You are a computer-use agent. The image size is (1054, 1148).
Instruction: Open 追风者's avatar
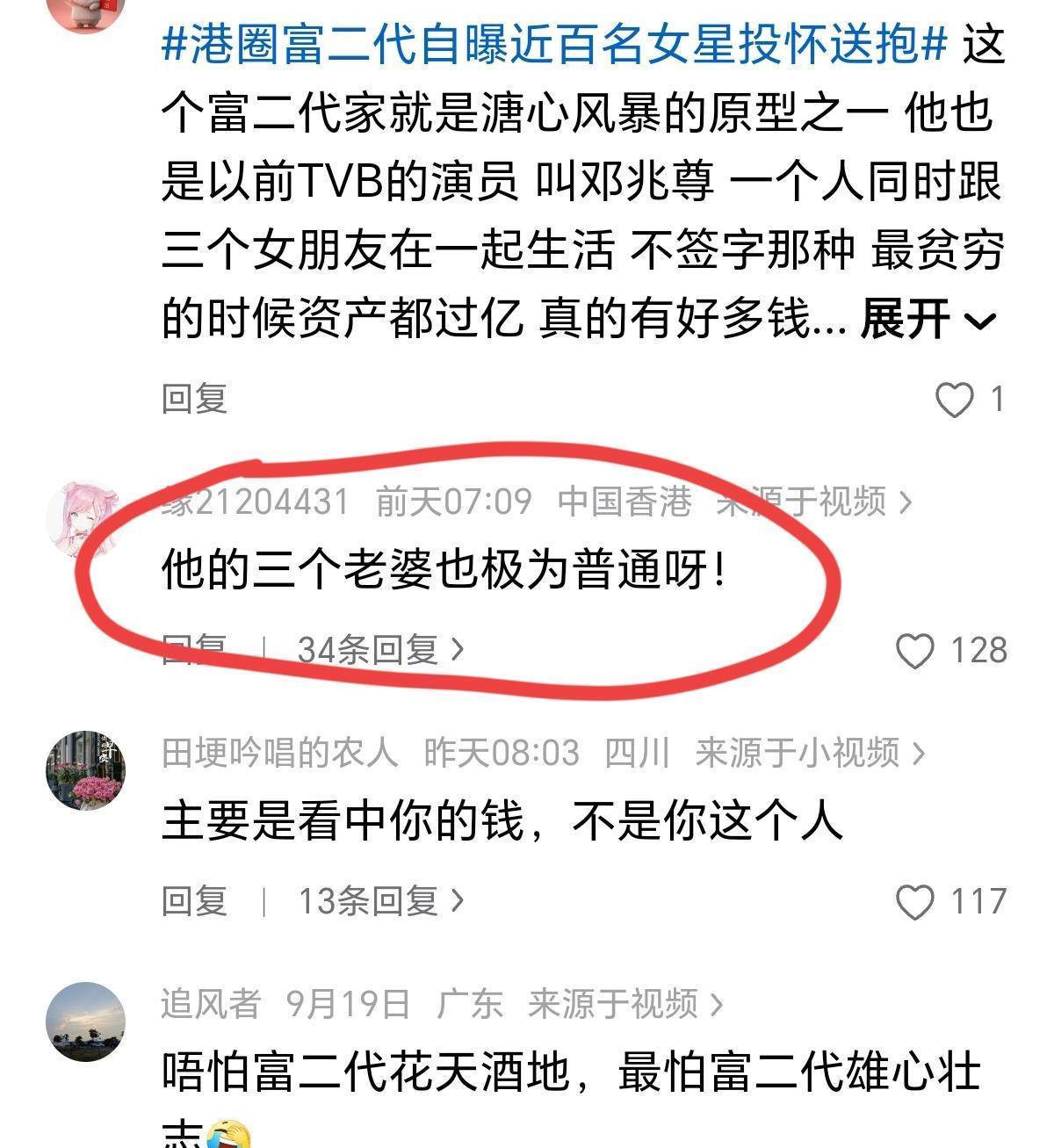tap(85, 1022)
